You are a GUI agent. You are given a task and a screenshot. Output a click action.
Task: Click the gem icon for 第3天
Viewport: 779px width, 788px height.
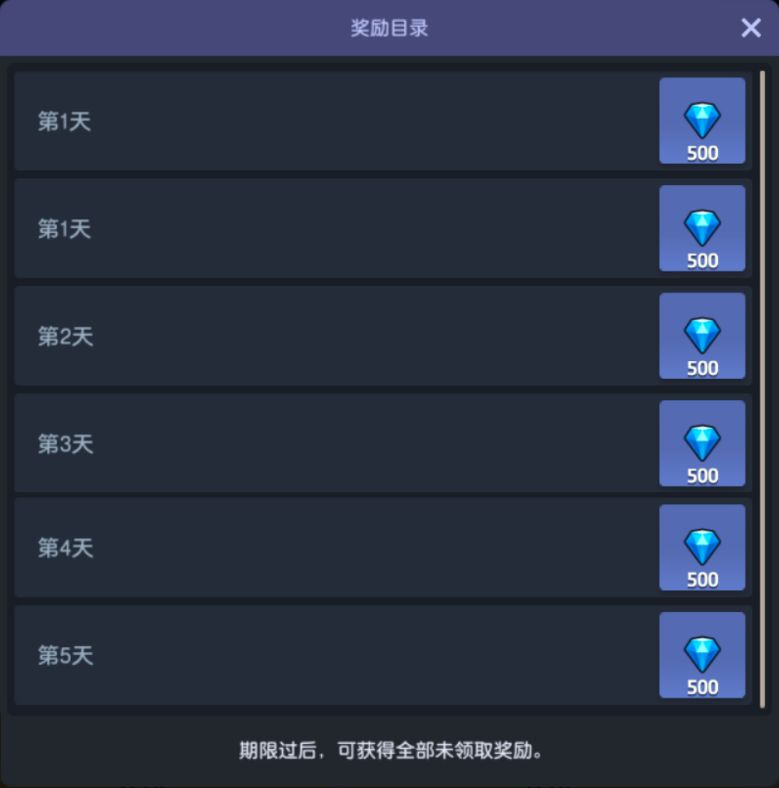(x=702, y=442)
